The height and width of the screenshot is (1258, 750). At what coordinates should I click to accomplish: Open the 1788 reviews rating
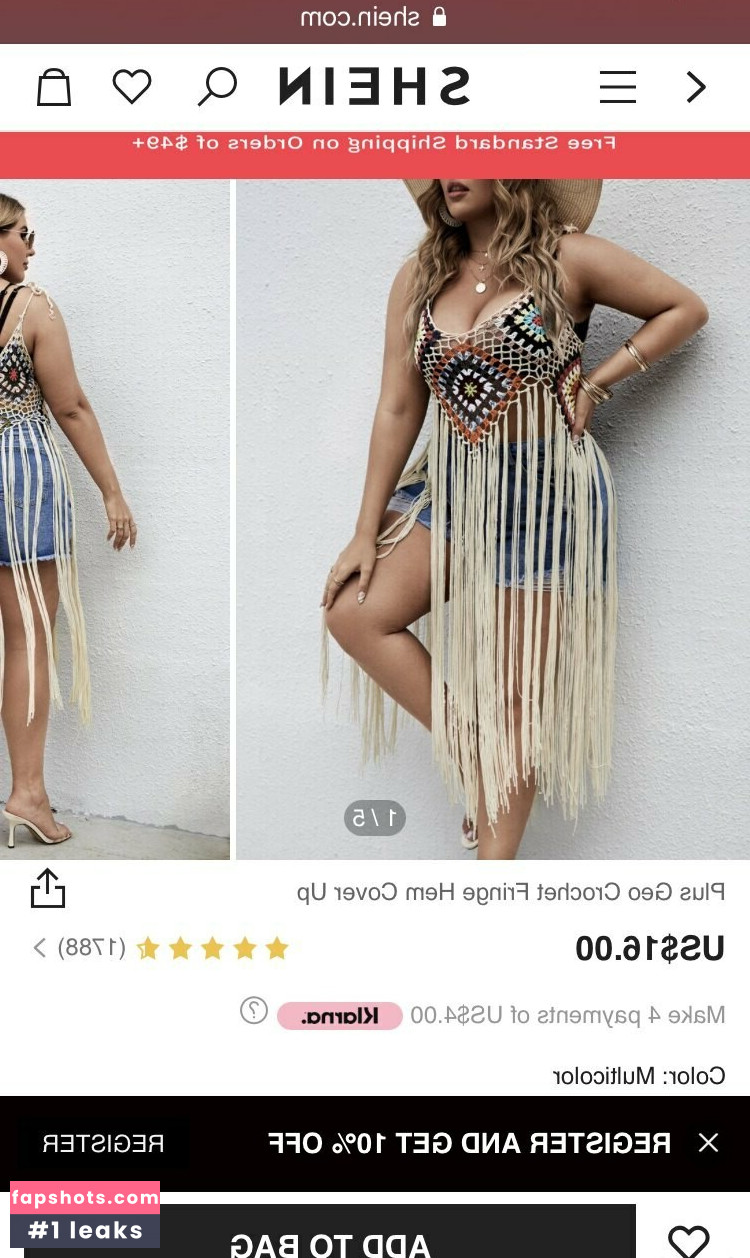pyautogui.click(x=160, y=947)
